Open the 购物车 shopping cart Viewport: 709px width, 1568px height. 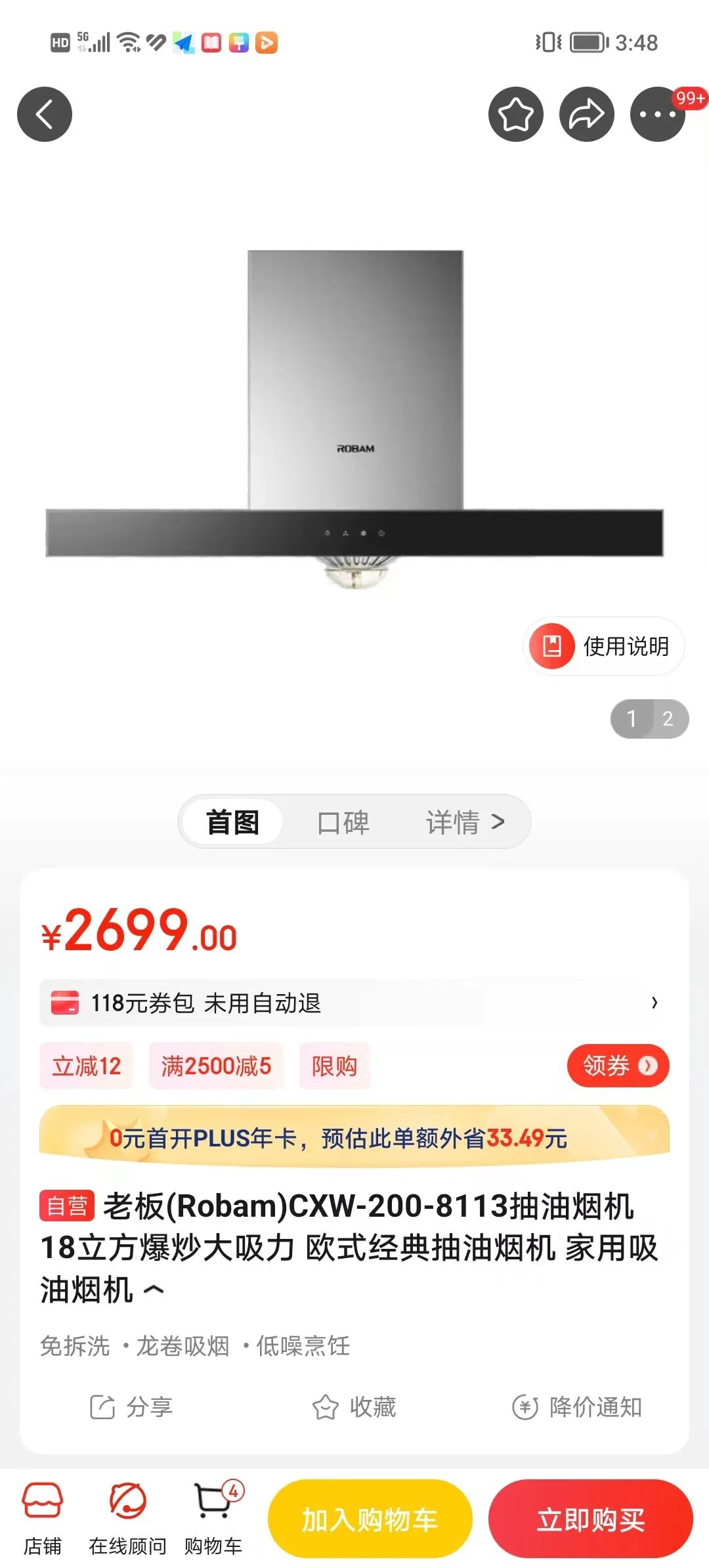213,1518
